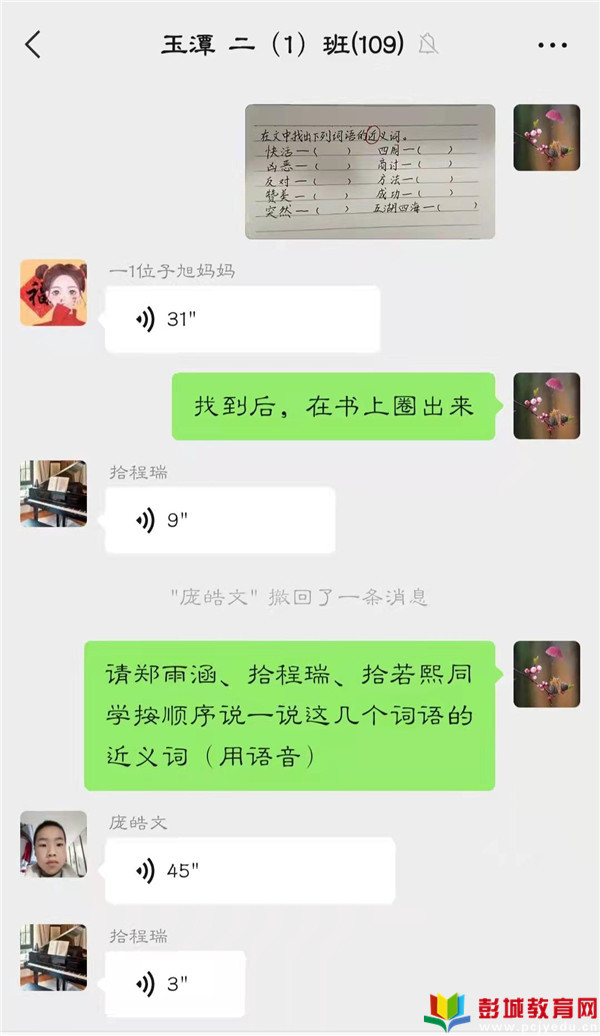This screenshot has width=600, height=1036.
Task: Play 拾程瑞's 3-second voice message
Action: pos(175,984)
